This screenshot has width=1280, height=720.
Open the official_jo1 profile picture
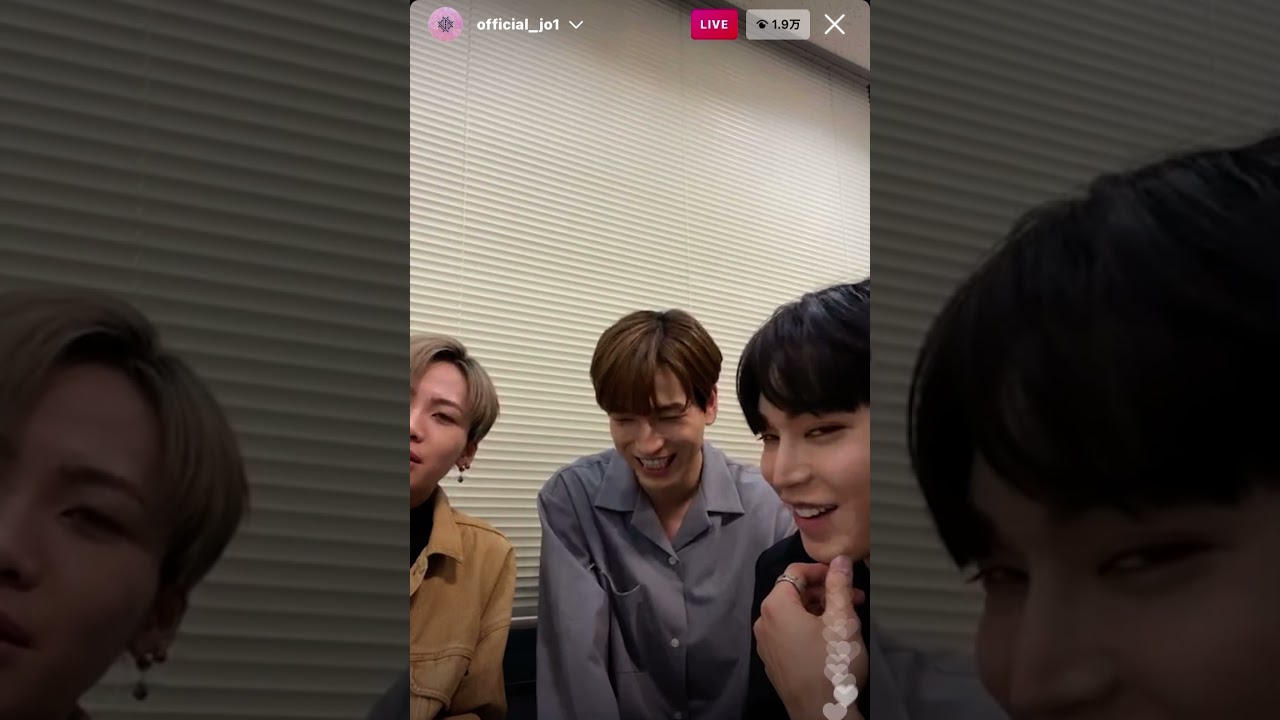click(445, 25)
